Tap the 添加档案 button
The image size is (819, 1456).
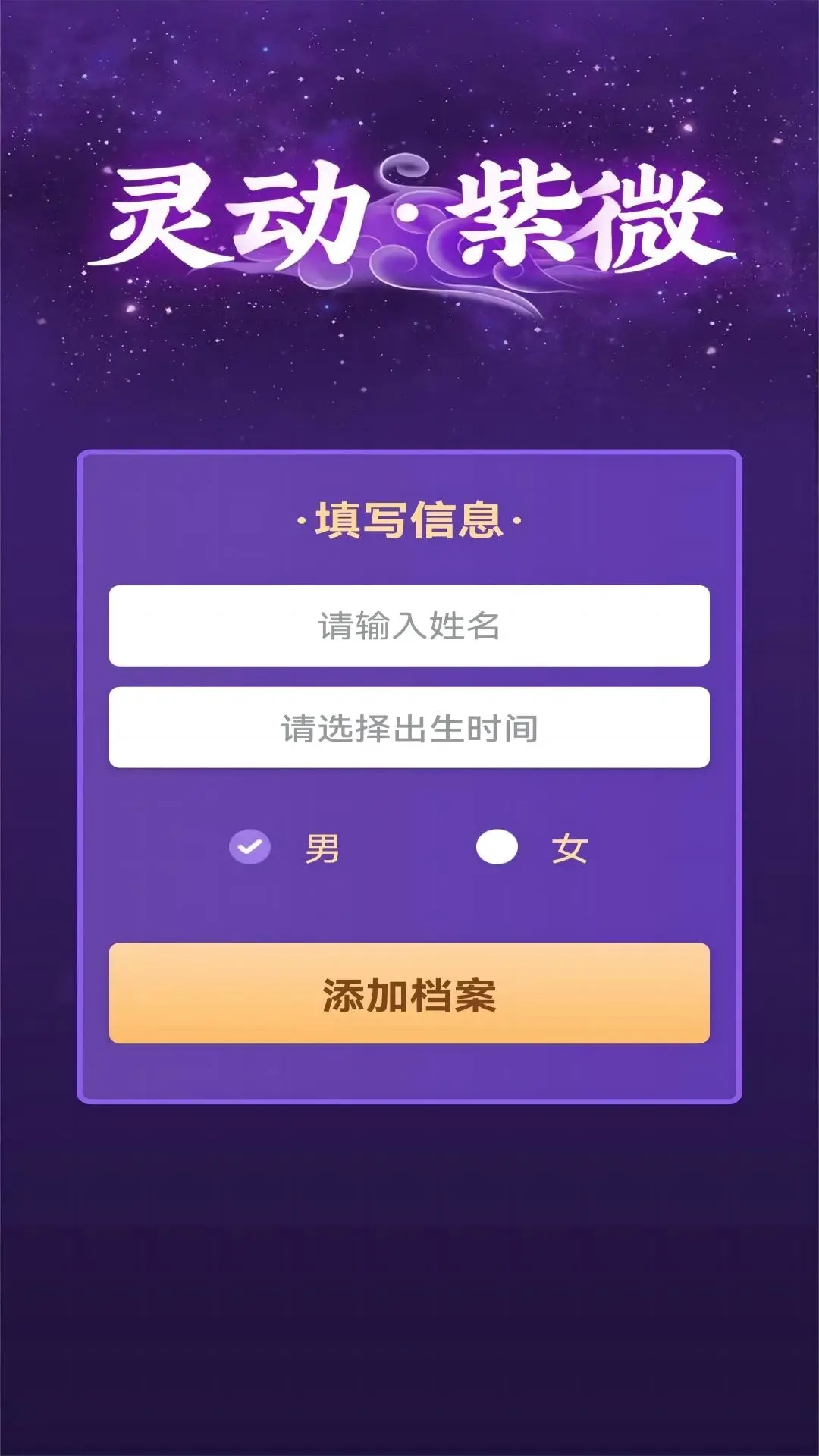click(x=409, y=993)
